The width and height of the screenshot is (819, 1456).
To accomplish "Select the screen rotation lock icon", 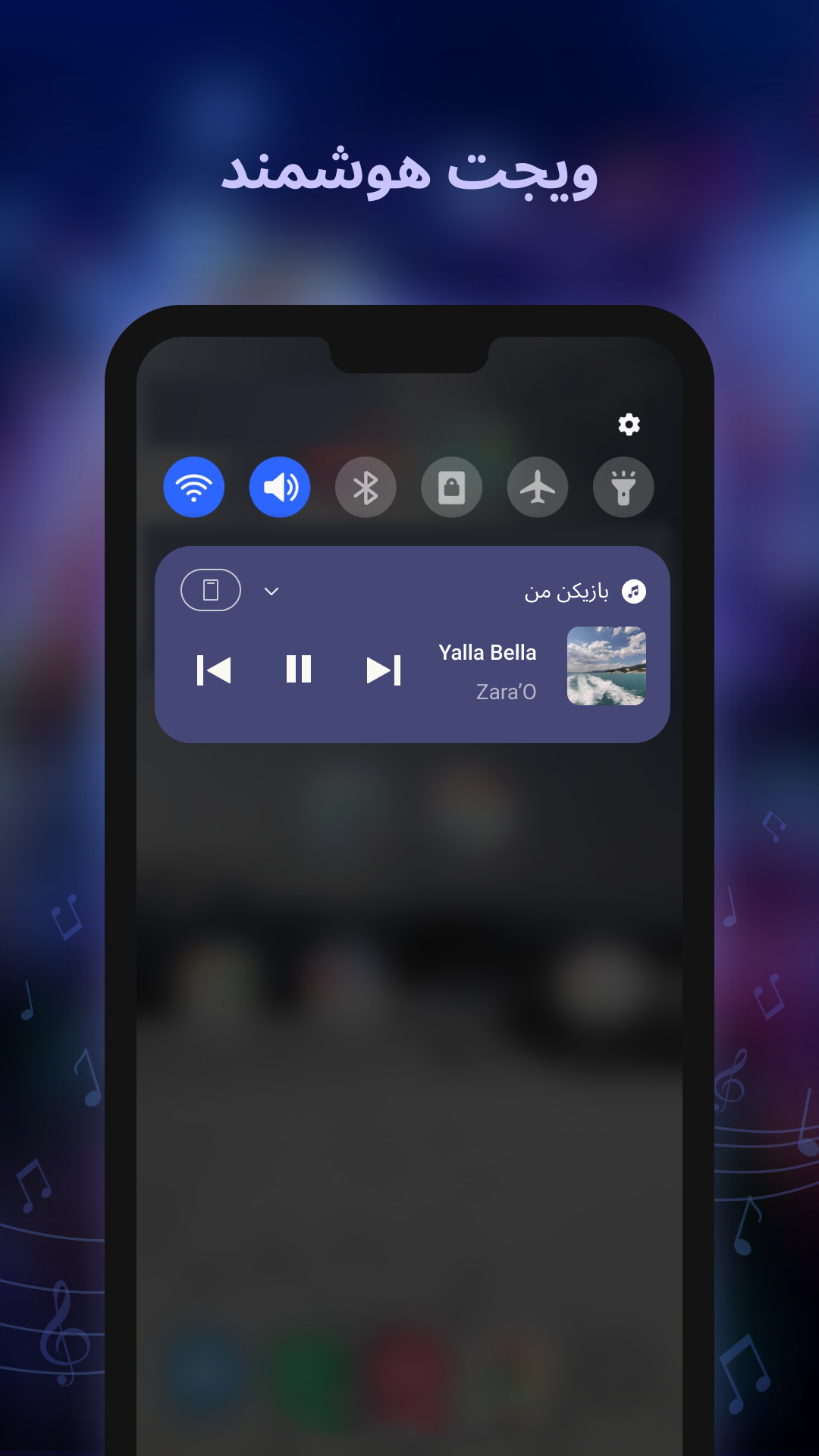I will (x=451, y=488).
